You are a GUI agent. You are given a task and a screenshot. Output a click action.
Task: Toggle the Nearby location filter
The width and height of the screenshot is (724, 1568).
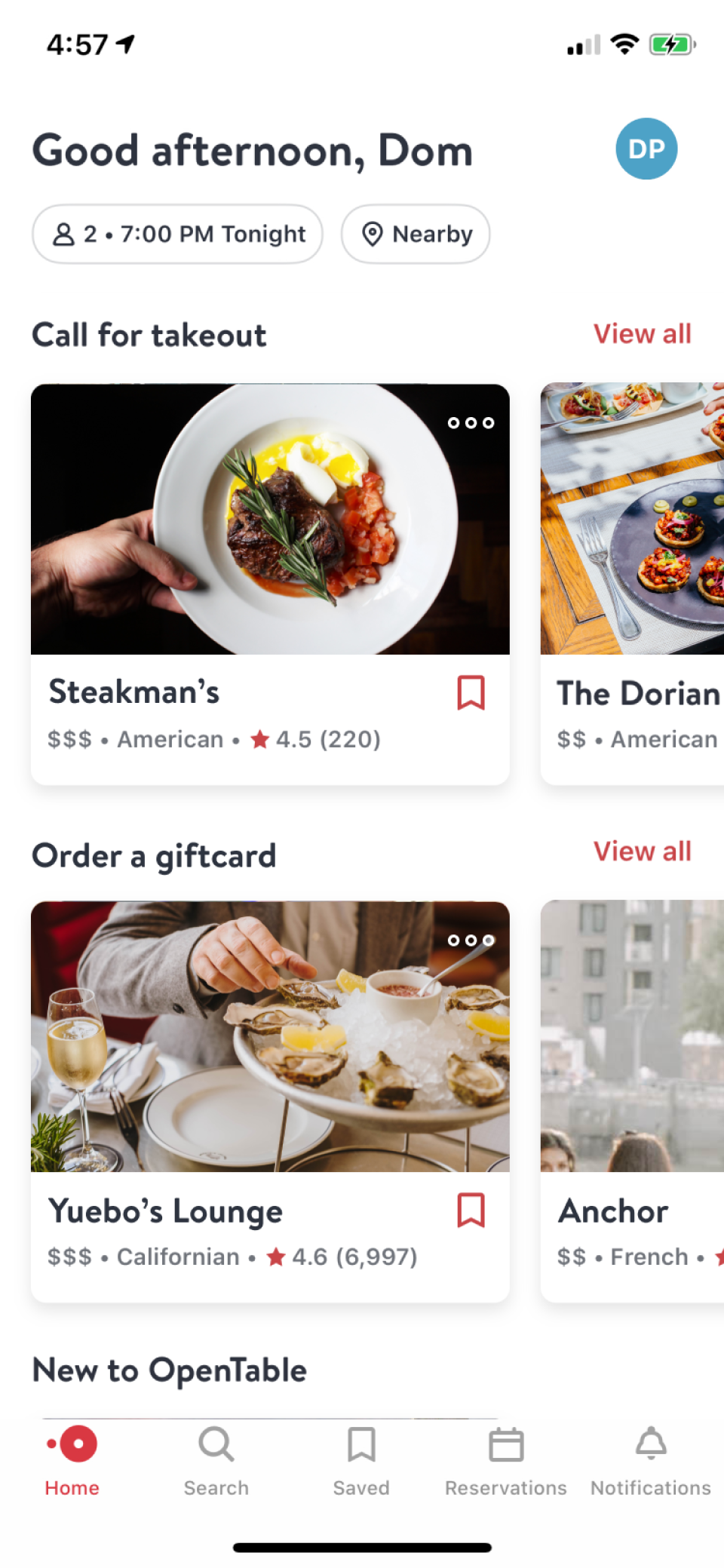point(415,235)
